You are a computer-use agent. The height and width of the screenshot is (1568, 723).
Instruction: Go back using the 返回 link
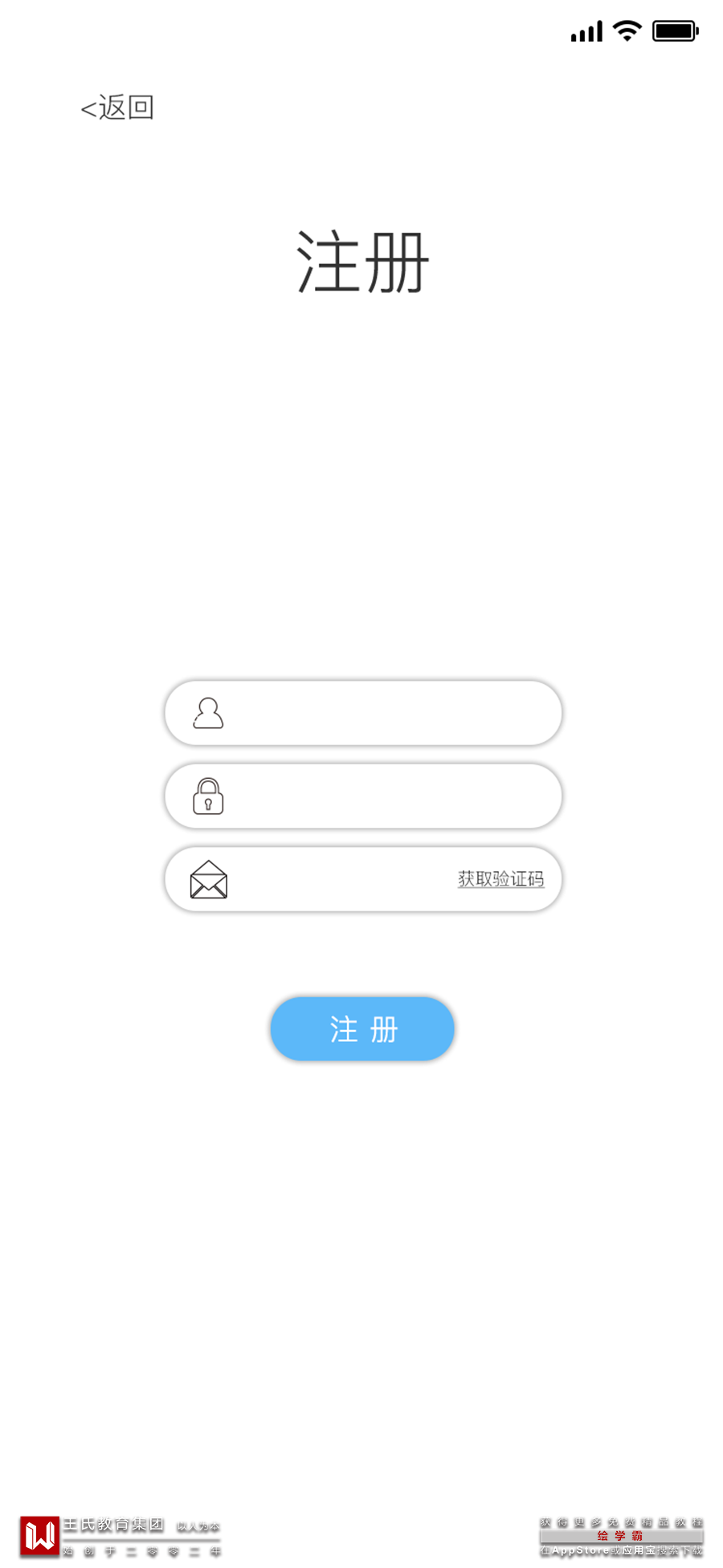pyautogui.click(x=117, y=107)
